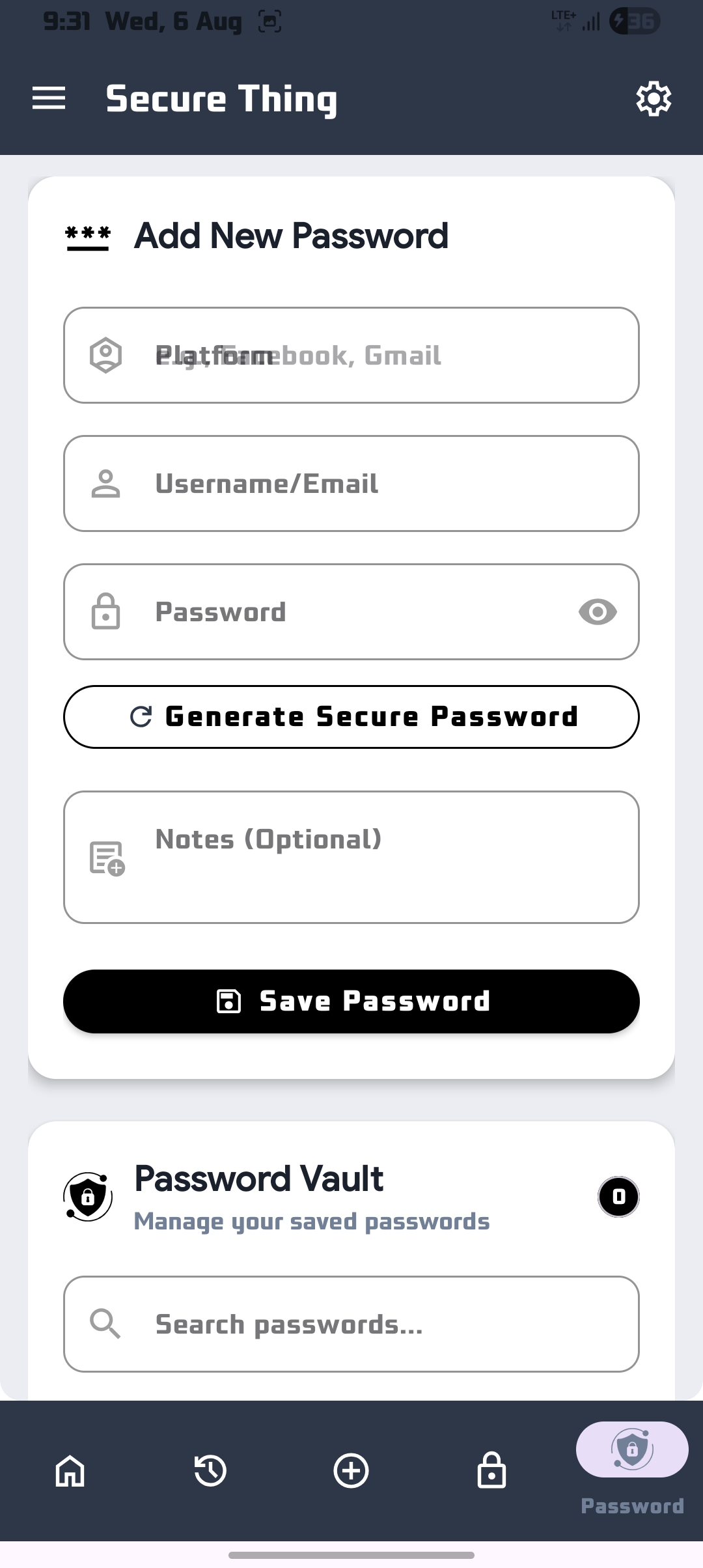The width and height of the screenshot is (703, 1568).
Task: Open the padlock tab
Action: (x=492, y=1470)
